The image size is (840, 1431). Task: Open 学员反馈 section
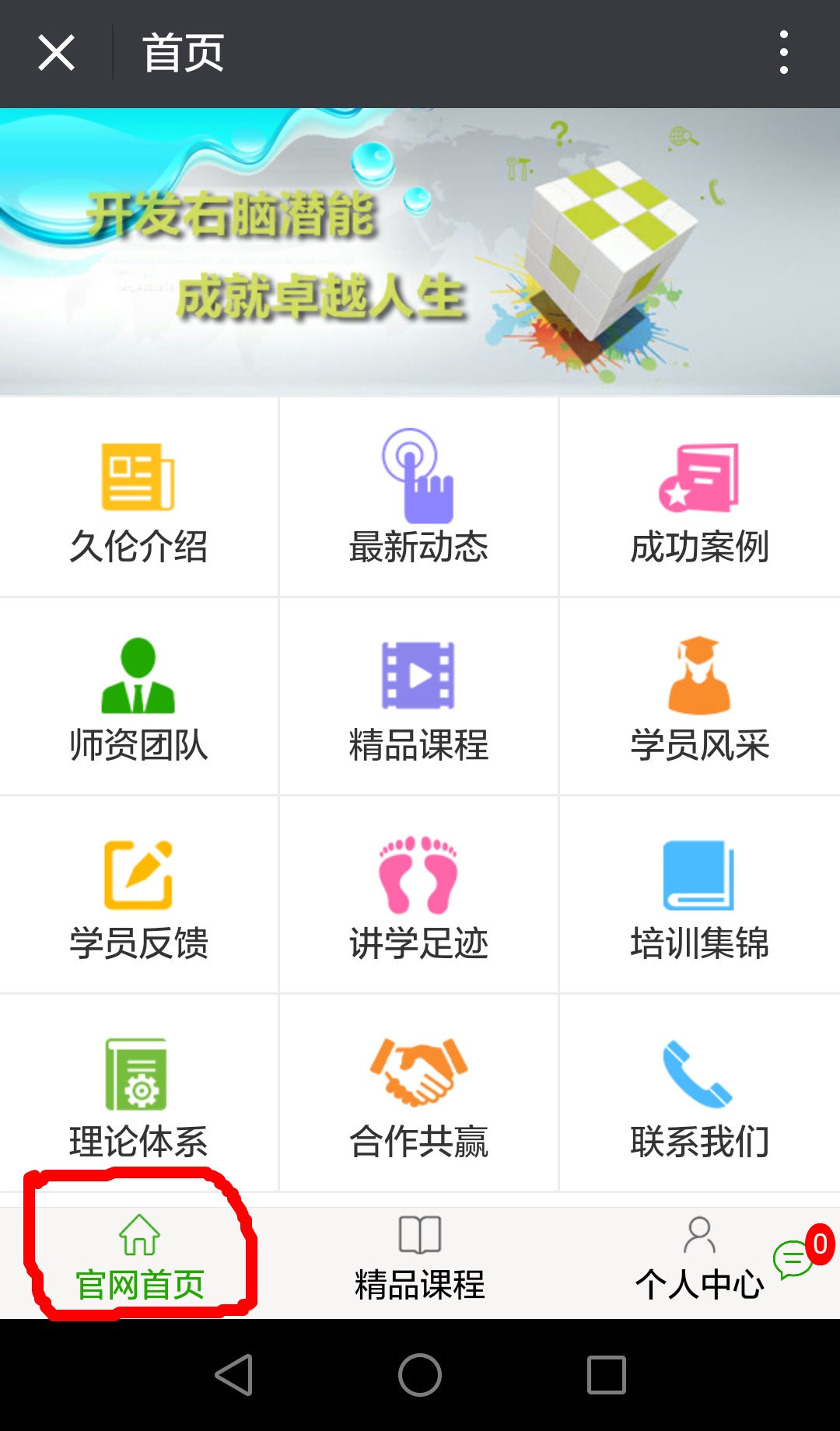tap(139, 895)
